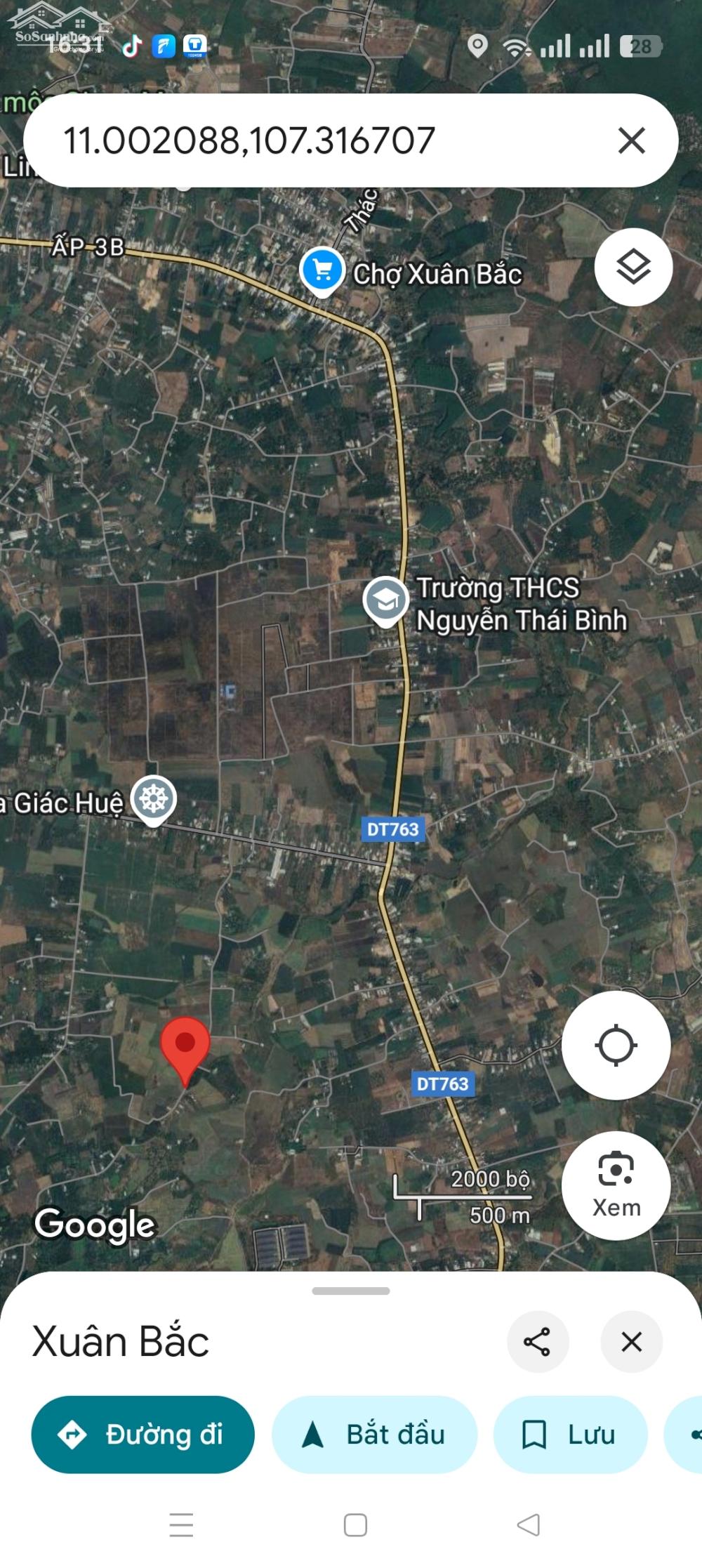Center map on my current location

[x=616, y=1046]
